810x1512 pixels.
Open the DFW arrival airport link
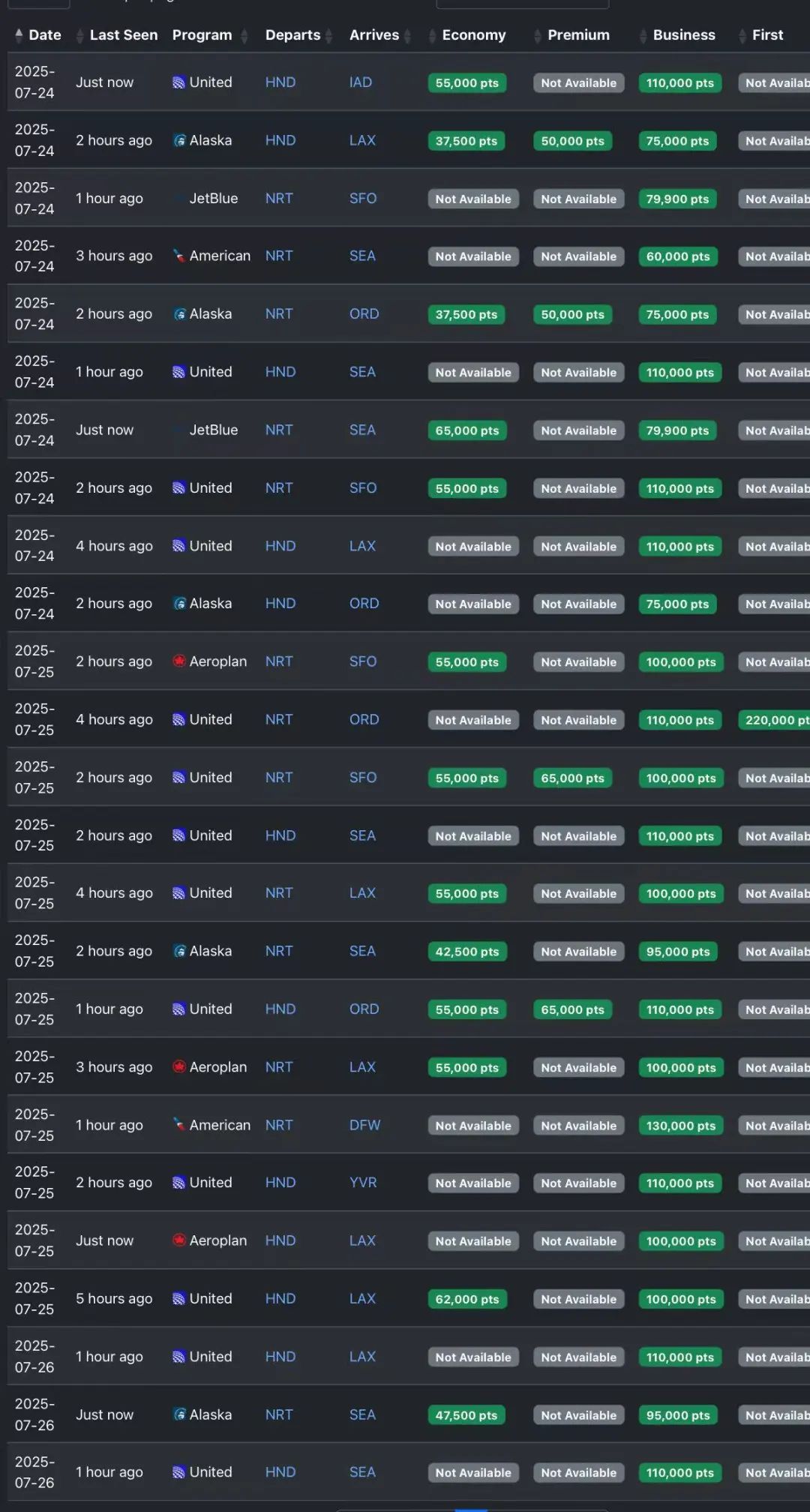coord(364,1125)
